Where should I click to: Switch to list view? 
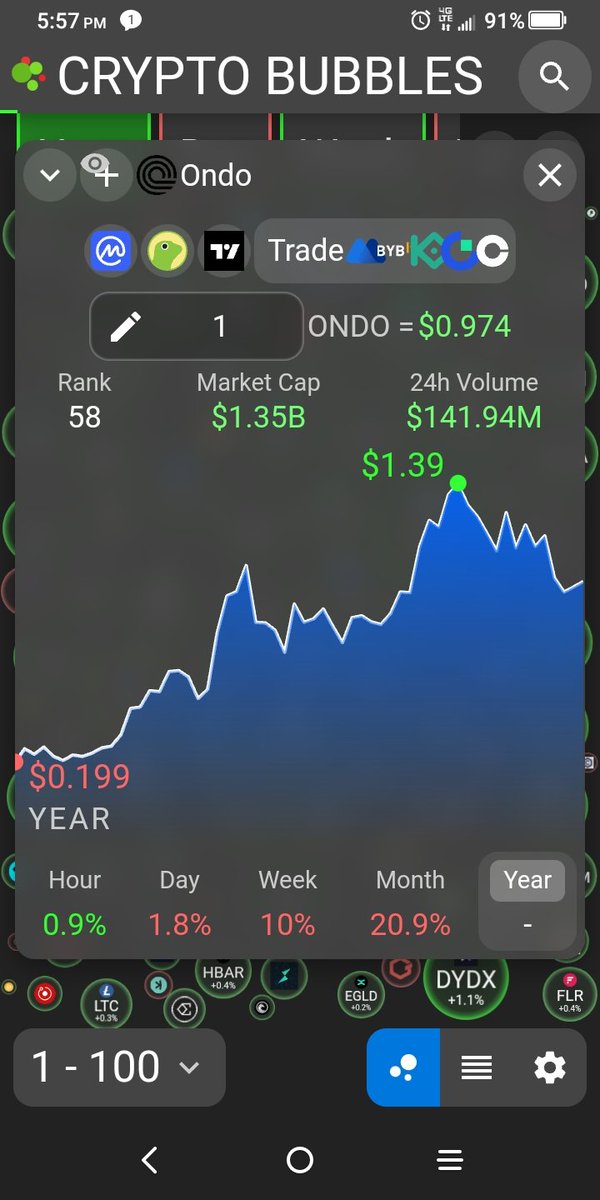click(477, 1068)
